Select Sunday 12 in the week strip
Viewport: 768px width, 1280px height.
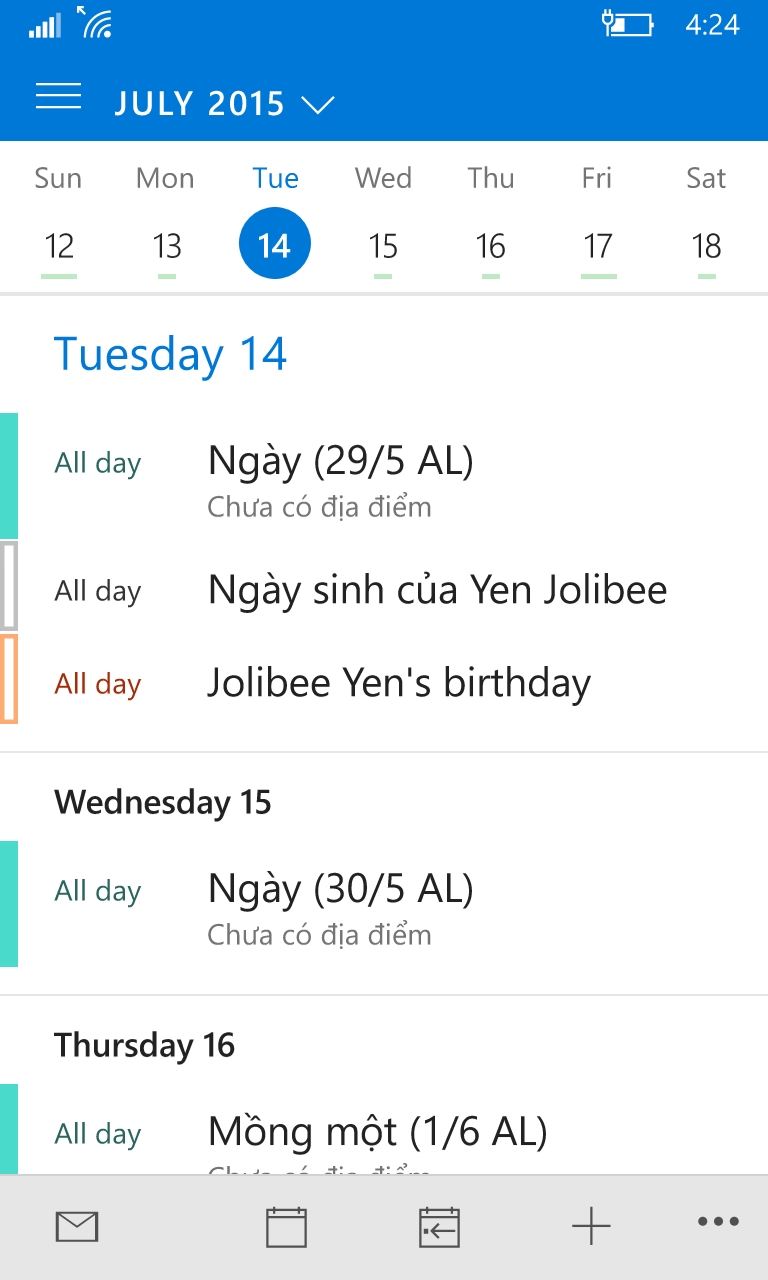click(x=59, y=246)
